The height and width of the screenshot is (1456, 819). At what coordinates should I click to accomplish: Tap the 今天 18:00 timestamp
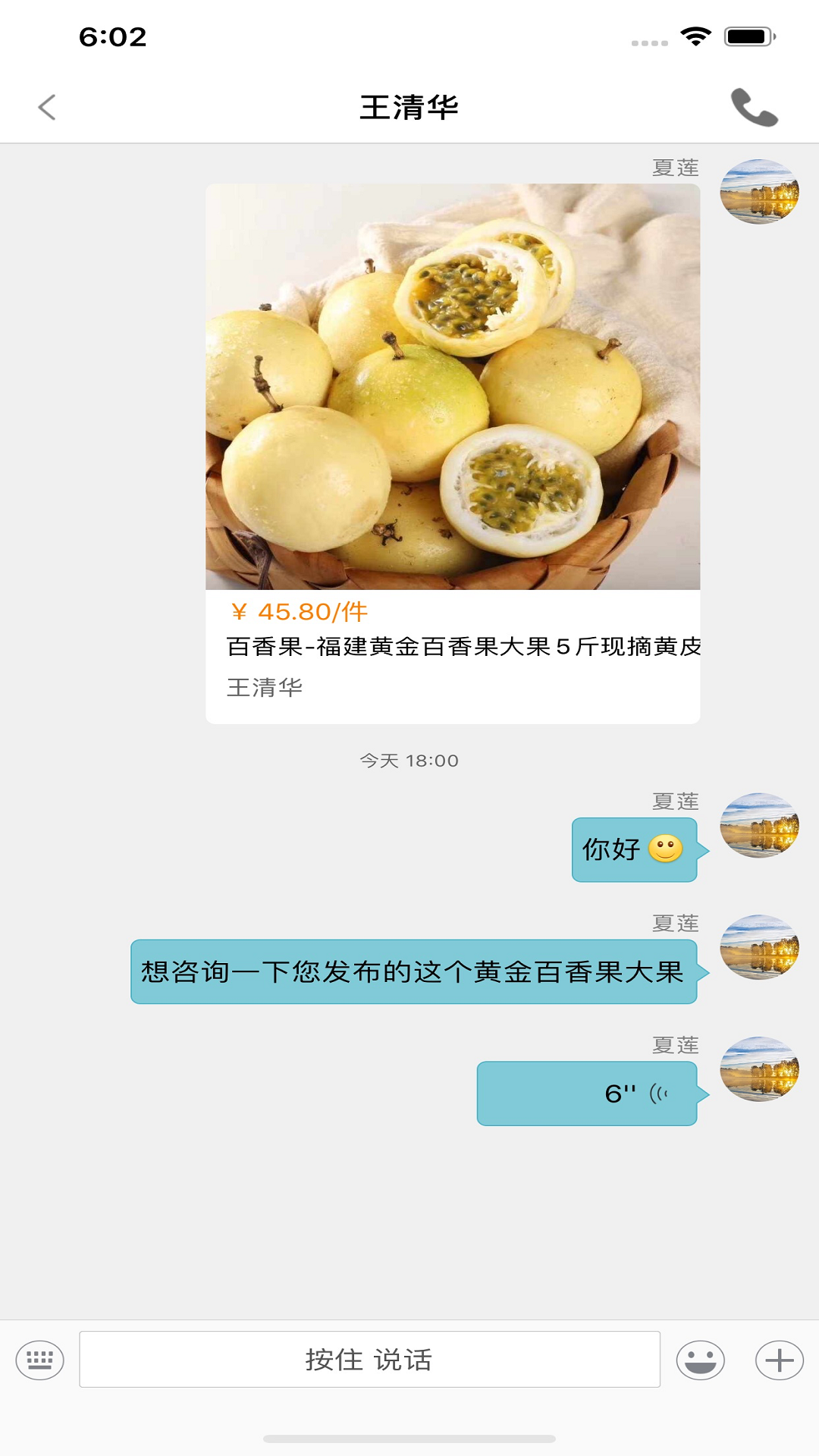pyautogui.click(x=409, y=759)
